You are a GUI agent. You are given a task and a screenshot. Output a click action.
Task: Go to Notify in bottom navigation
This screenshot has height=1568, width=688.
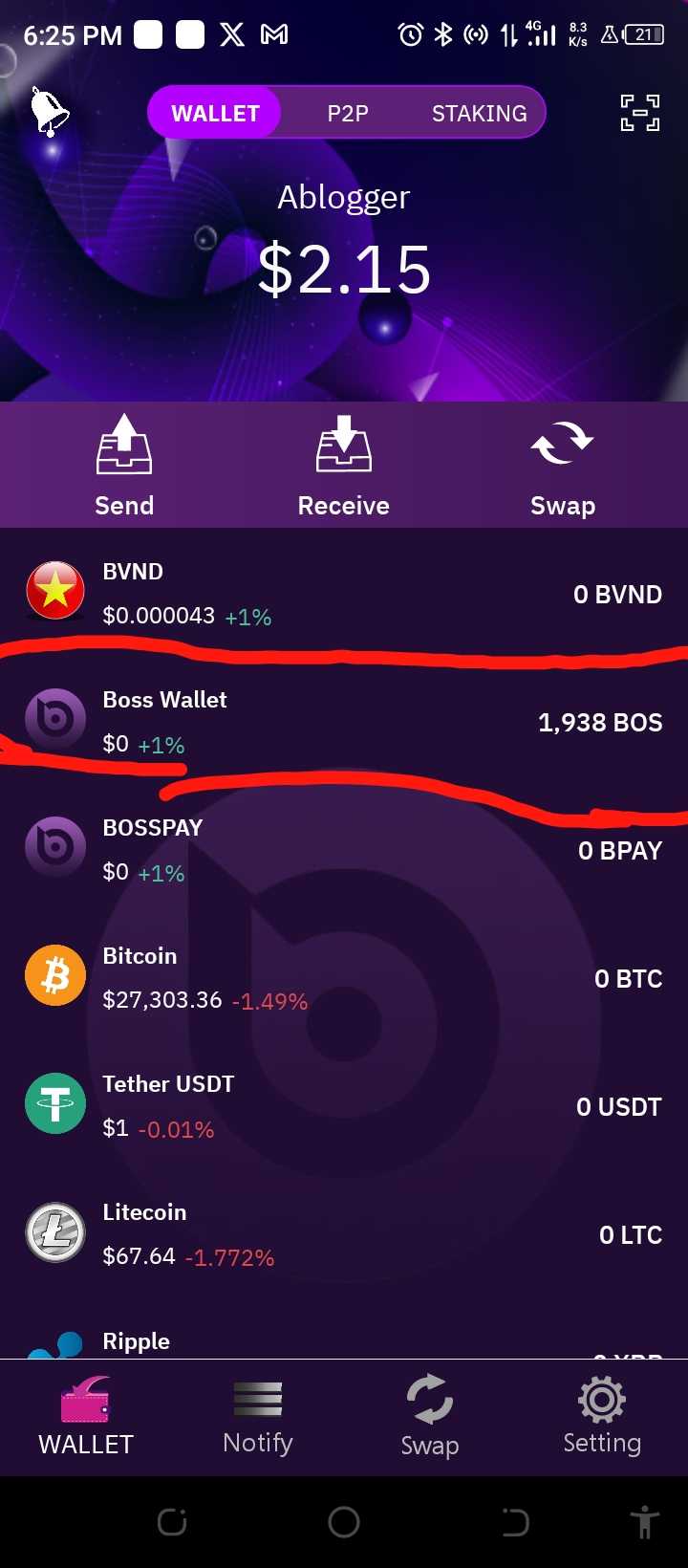258,1417
